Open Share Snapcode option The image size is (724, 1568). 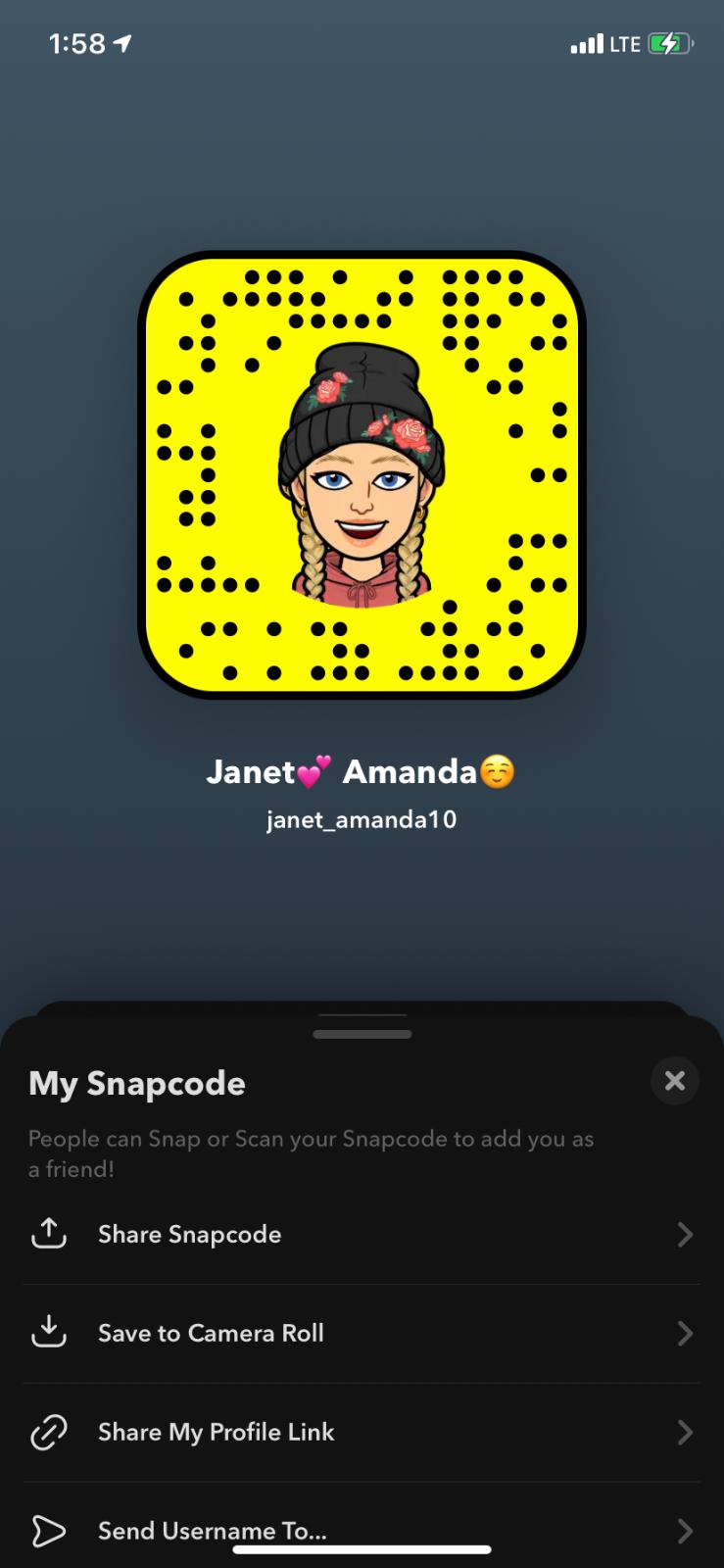[x=189, y=1234]
